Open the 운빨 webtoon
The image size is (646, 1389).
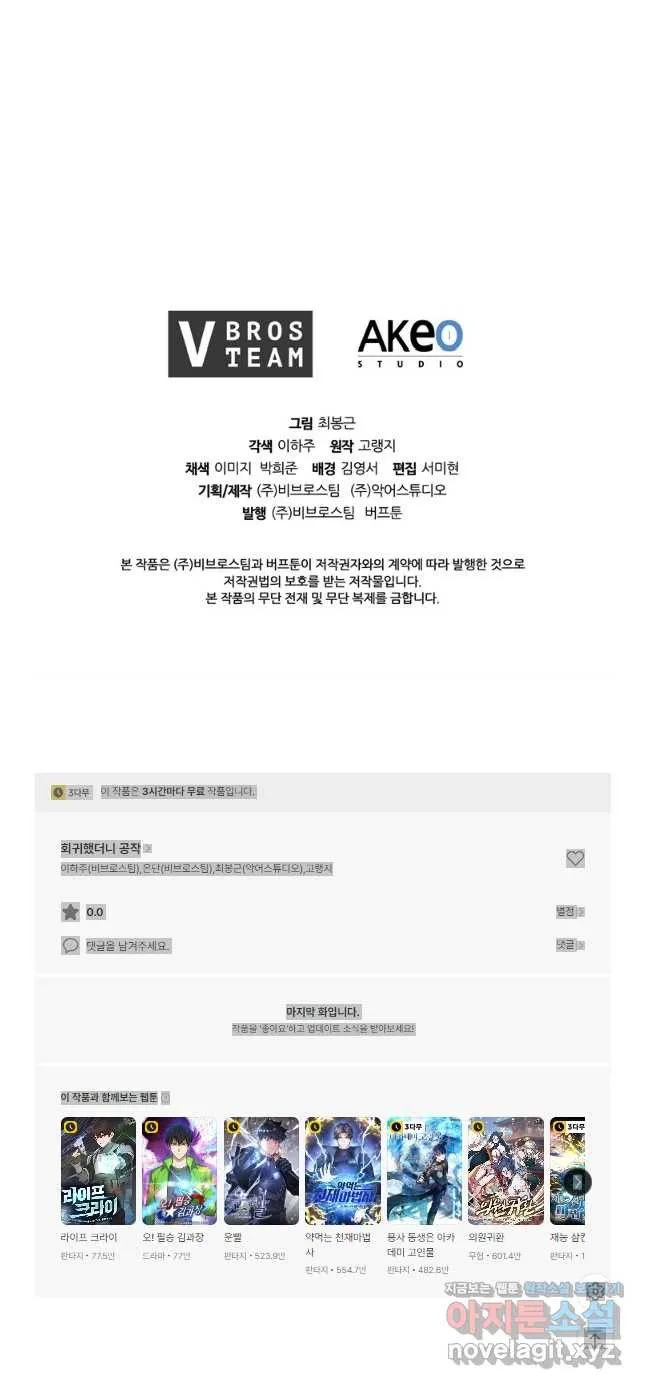click(x=261, y=1171)
